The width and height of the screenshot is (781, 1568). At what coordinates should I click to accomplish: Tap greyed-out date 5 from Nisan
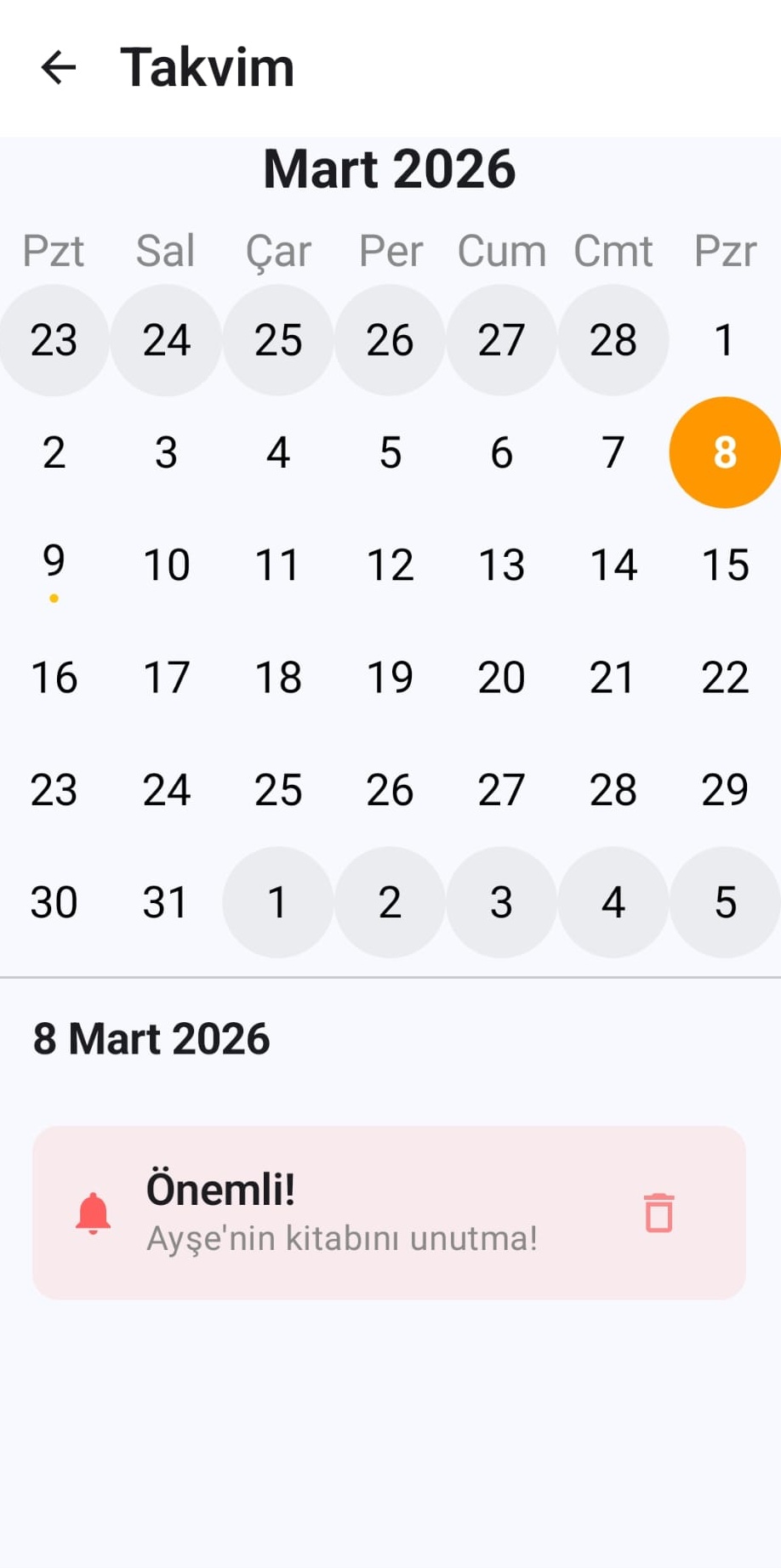click(724, 902)
